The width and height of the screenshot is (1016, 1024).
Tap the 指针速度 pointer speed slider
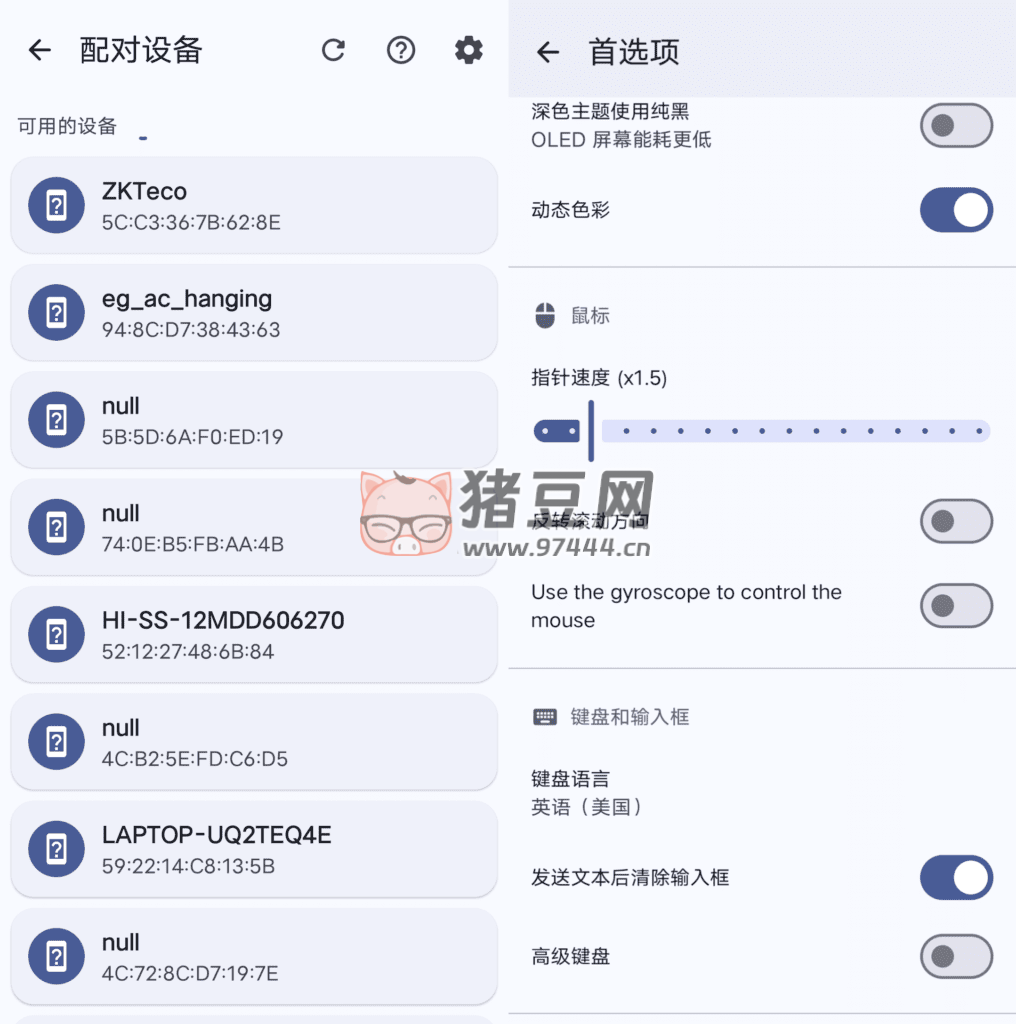pos(760,431)
